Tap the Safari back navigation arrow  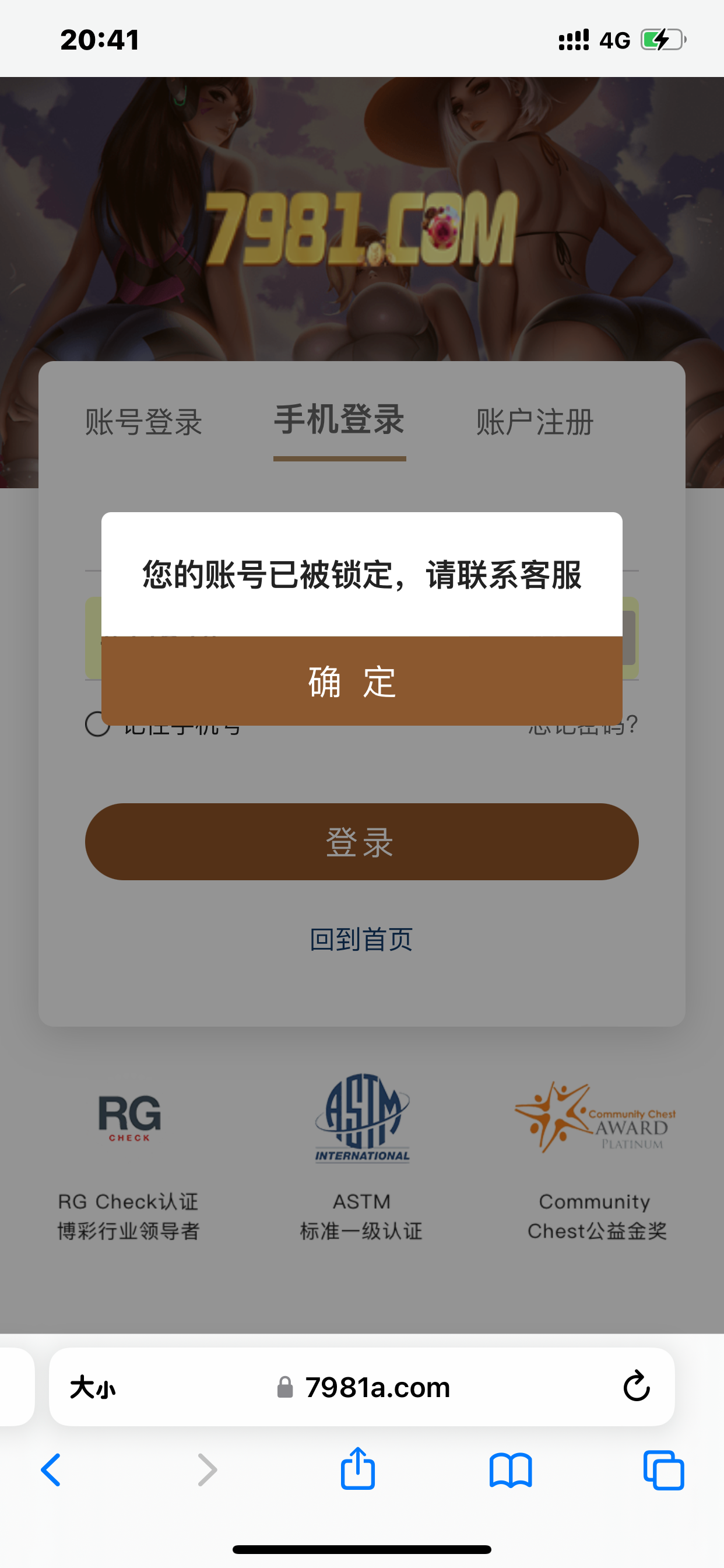tap(51, 1471)
